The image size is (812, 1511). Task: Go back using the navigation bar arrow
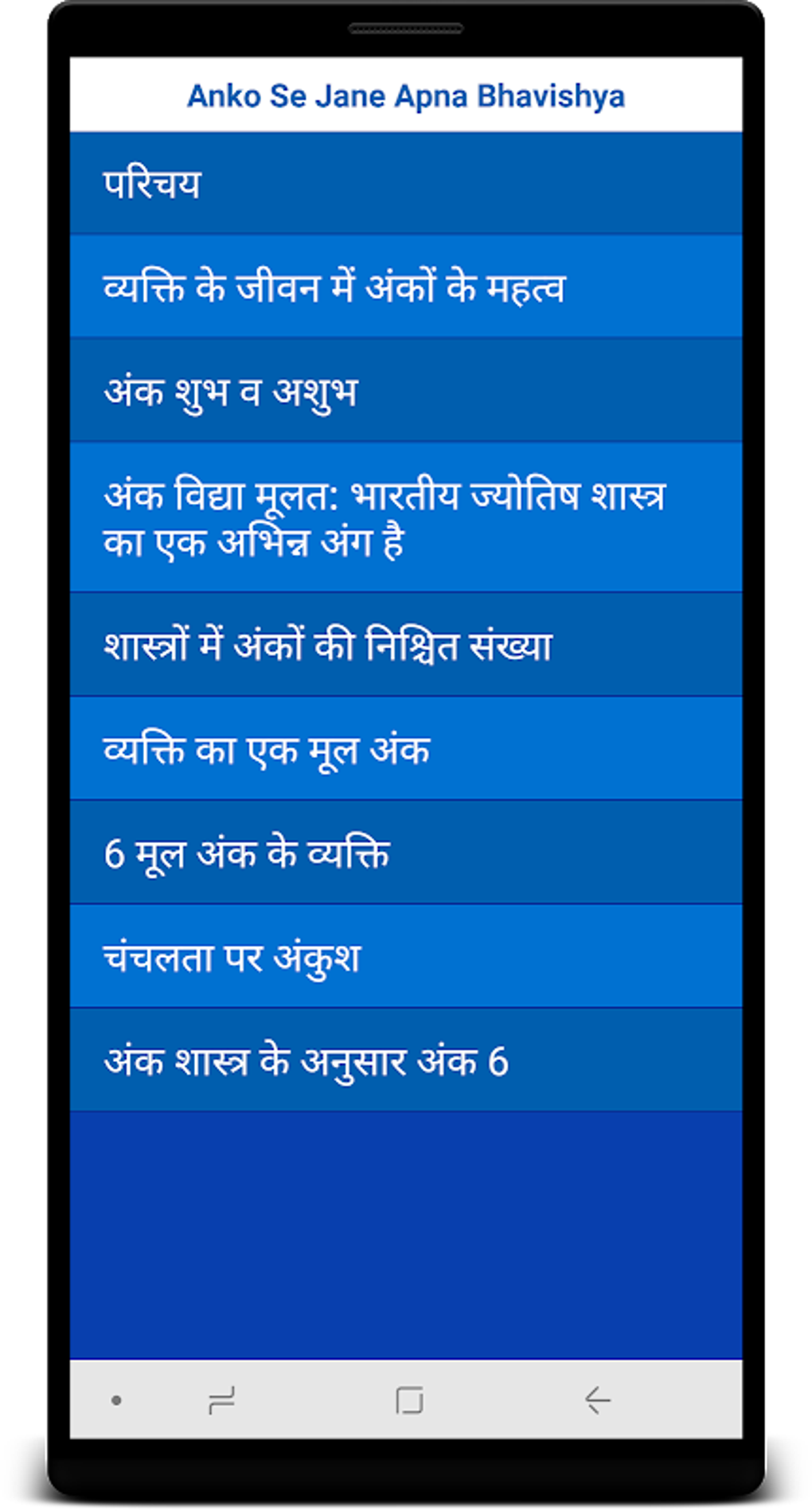[597, 1400]
